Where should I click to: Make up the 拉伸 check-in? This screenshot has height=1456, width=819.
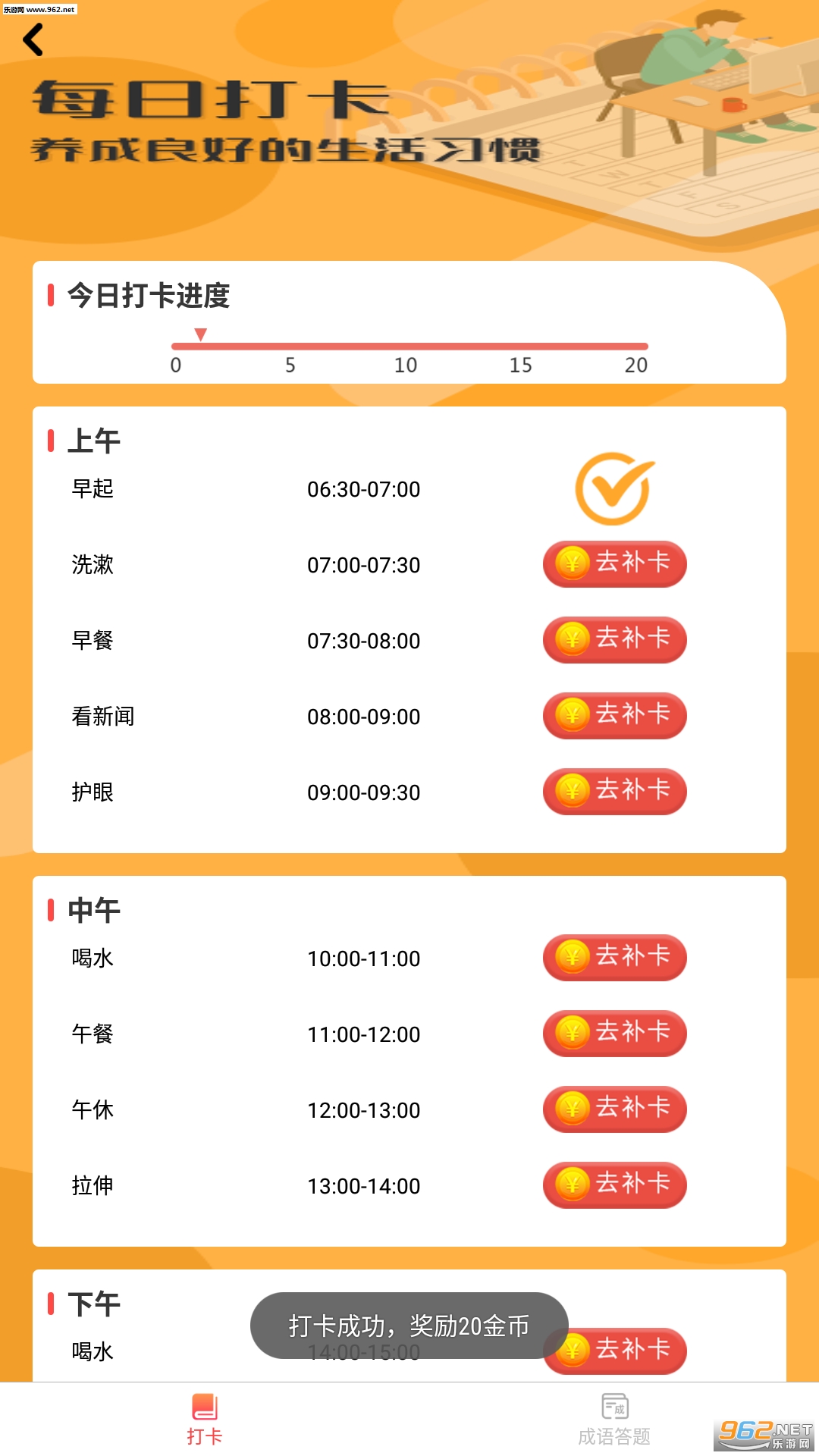click(x=614, y=1185)
